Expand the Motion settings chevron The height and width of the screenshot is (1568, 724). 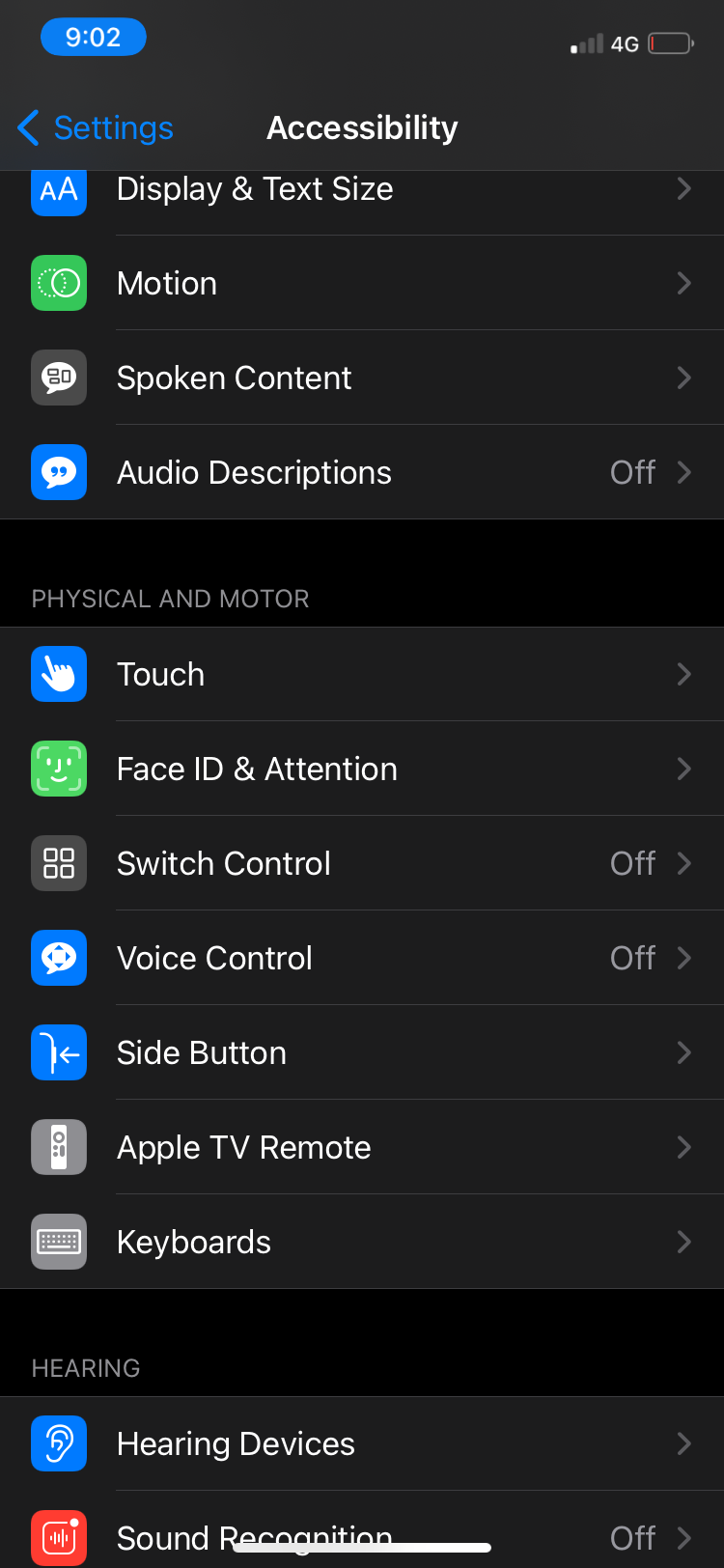tap(684, 283)
